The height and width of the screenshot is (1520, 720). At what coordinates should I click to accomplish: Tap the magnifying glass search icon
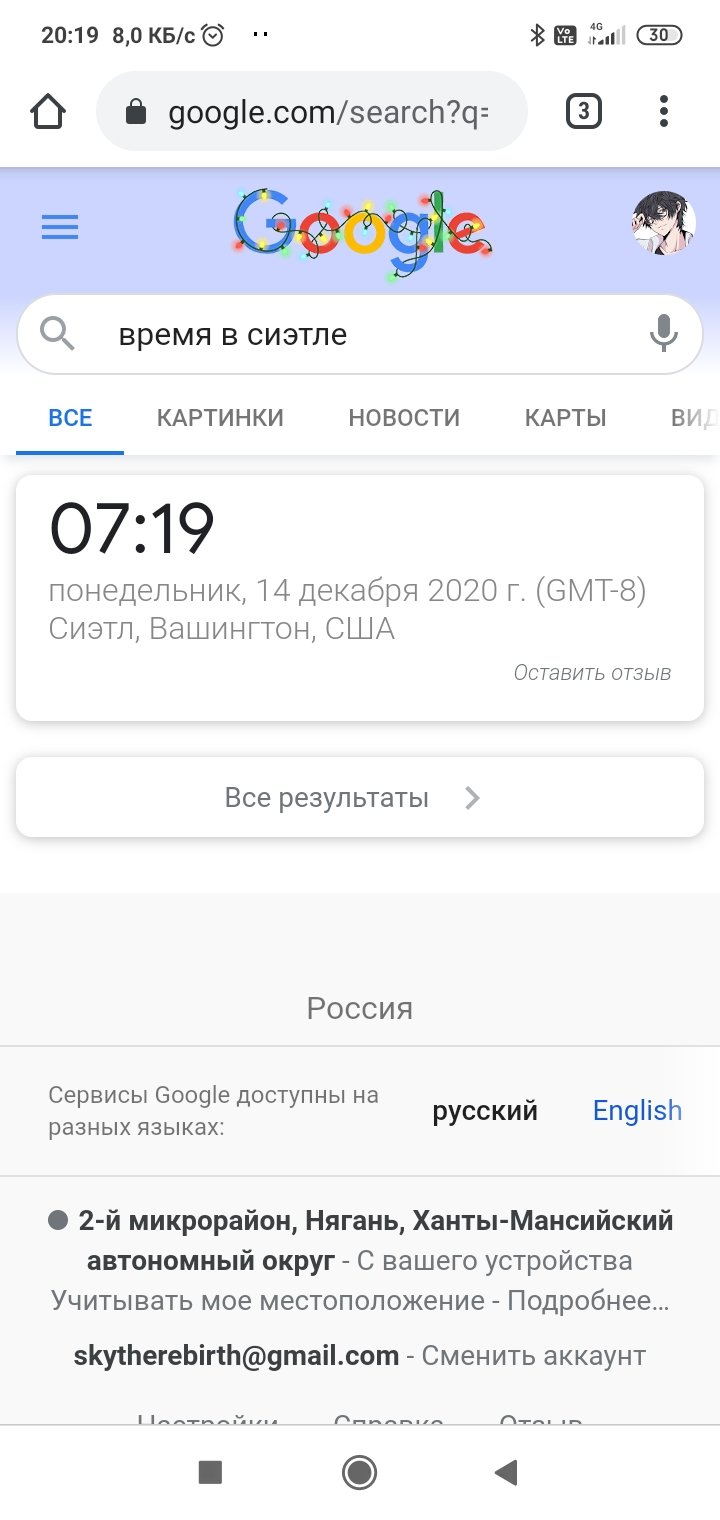57,334
